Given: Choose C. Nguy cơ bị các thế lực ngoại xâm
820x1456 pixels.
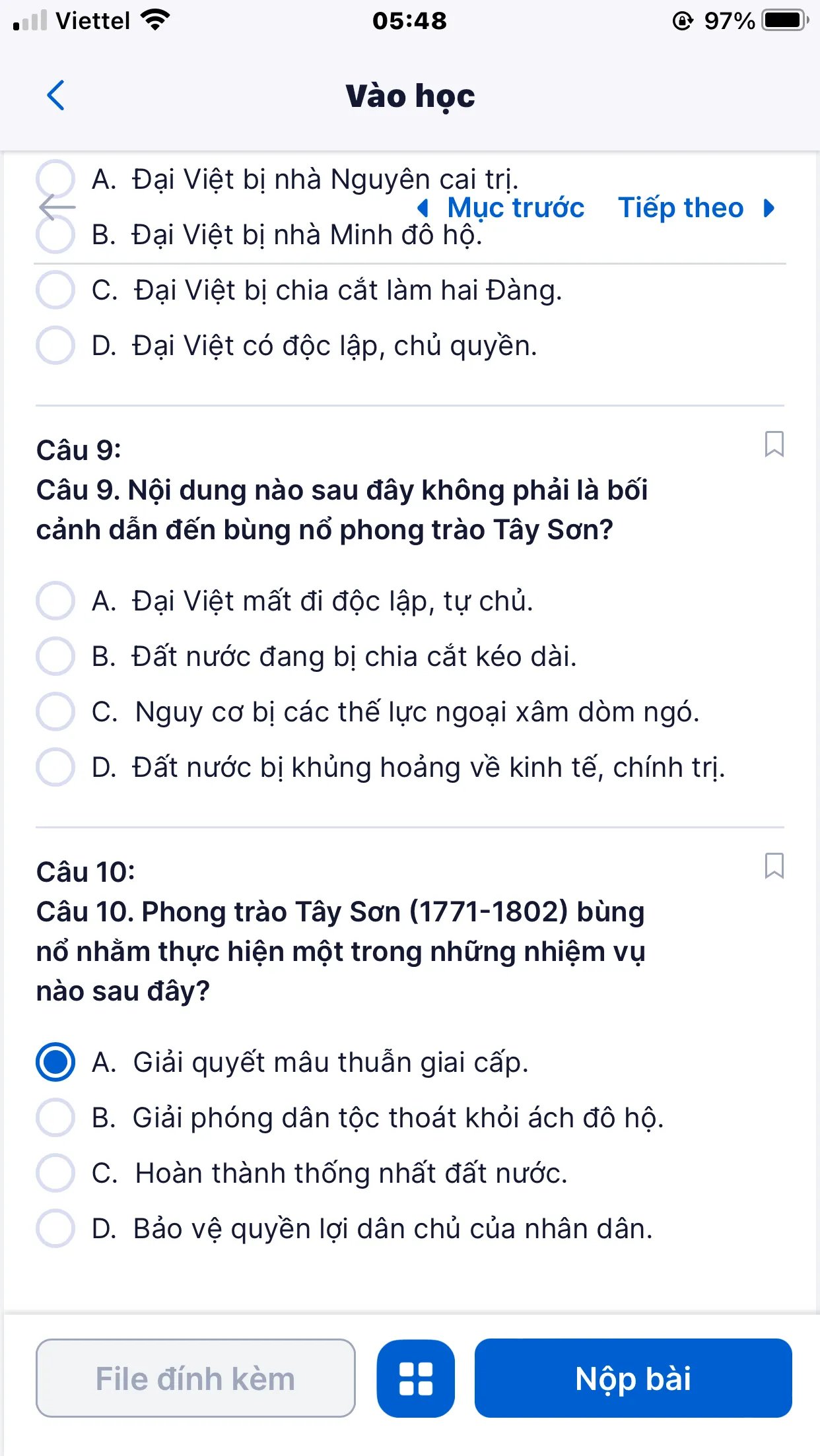Looking at the screenshot, I should coord(55,711).
